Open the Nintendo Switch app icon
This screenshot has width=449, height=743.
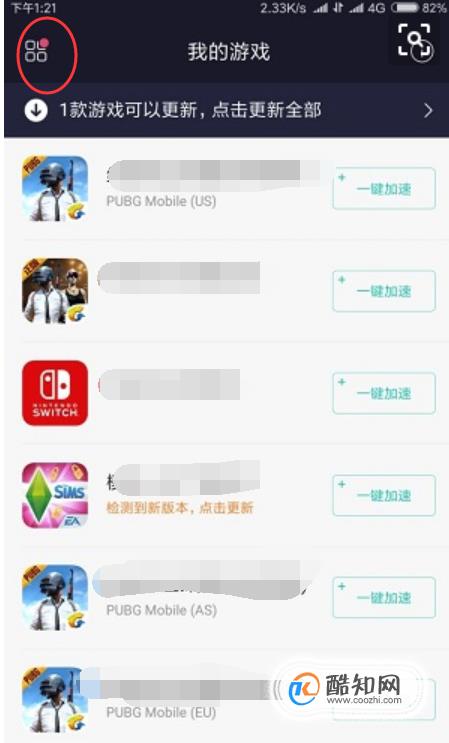point(55,393)
